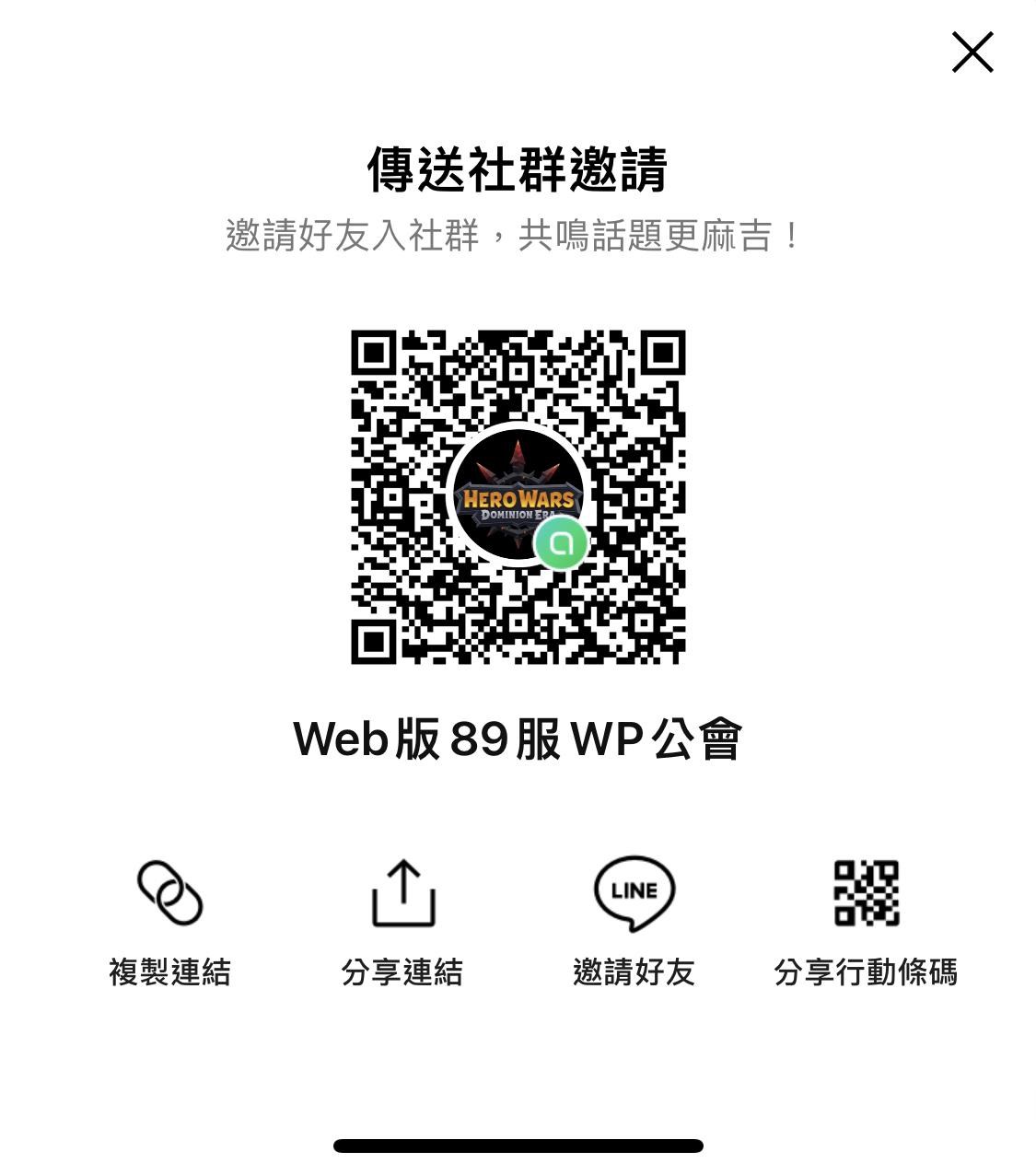Tap the invitation subtitle text
Screen dimensions: 1036x1175
pos(516,233)
